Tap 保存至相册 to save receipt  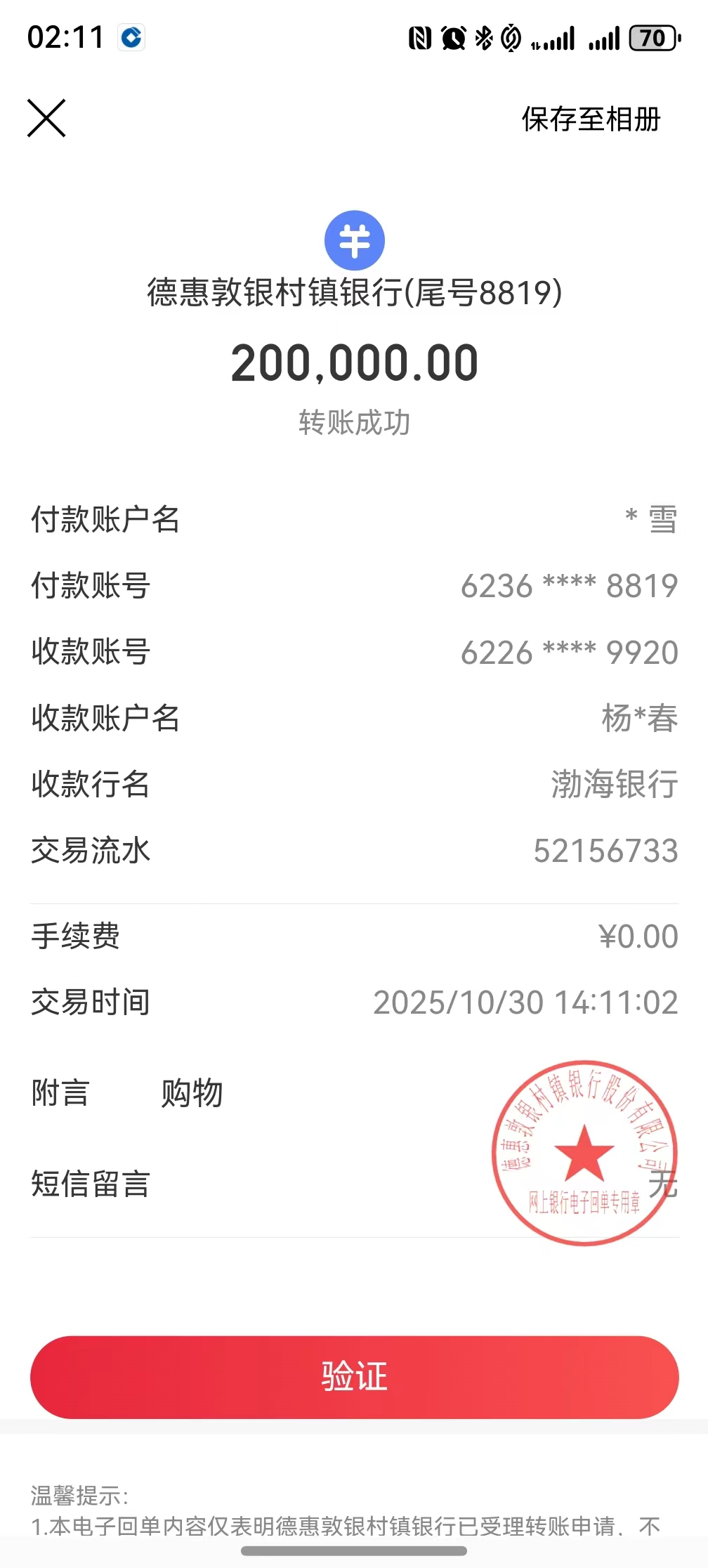pyautogui.click(x=591, y=119)
